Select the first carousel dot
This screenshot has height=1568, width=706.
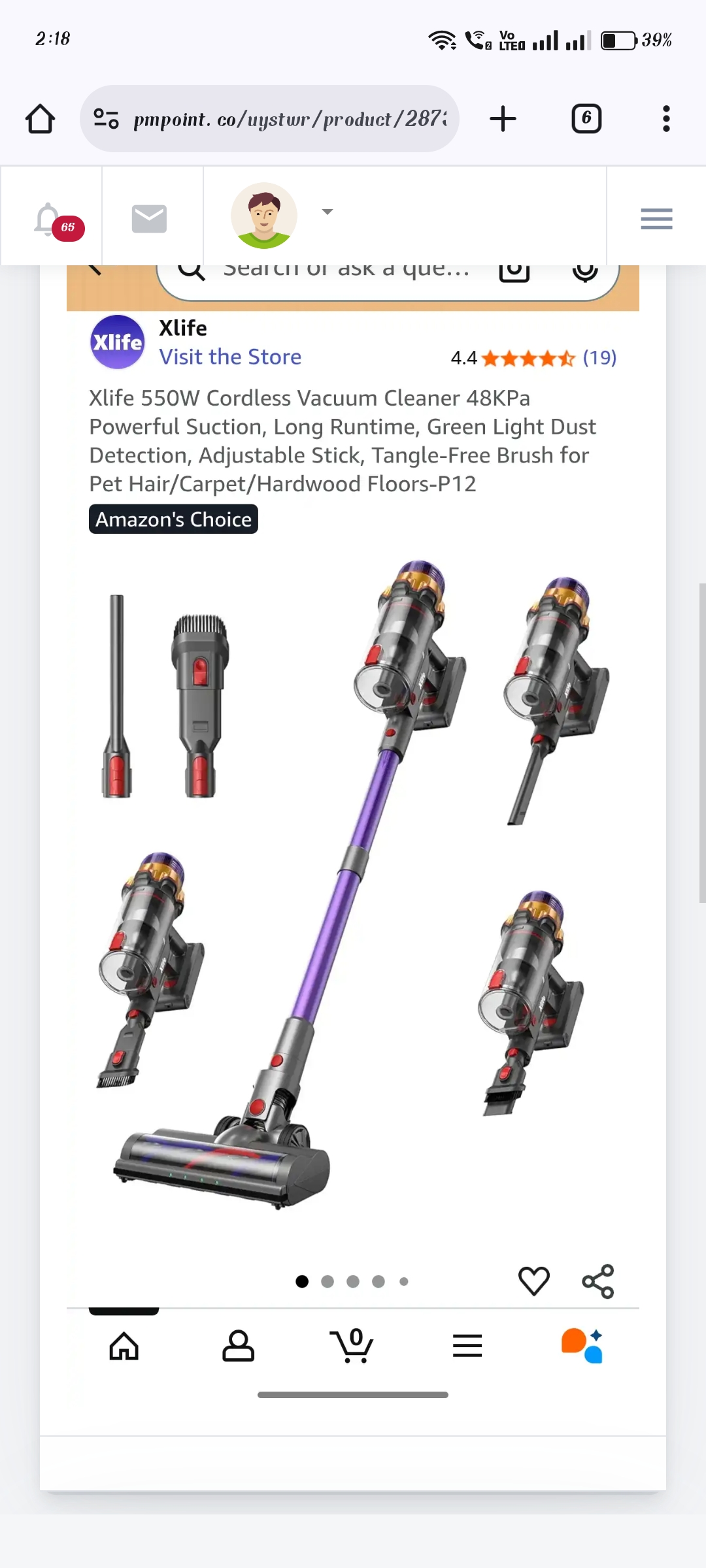pos(303,1281)
